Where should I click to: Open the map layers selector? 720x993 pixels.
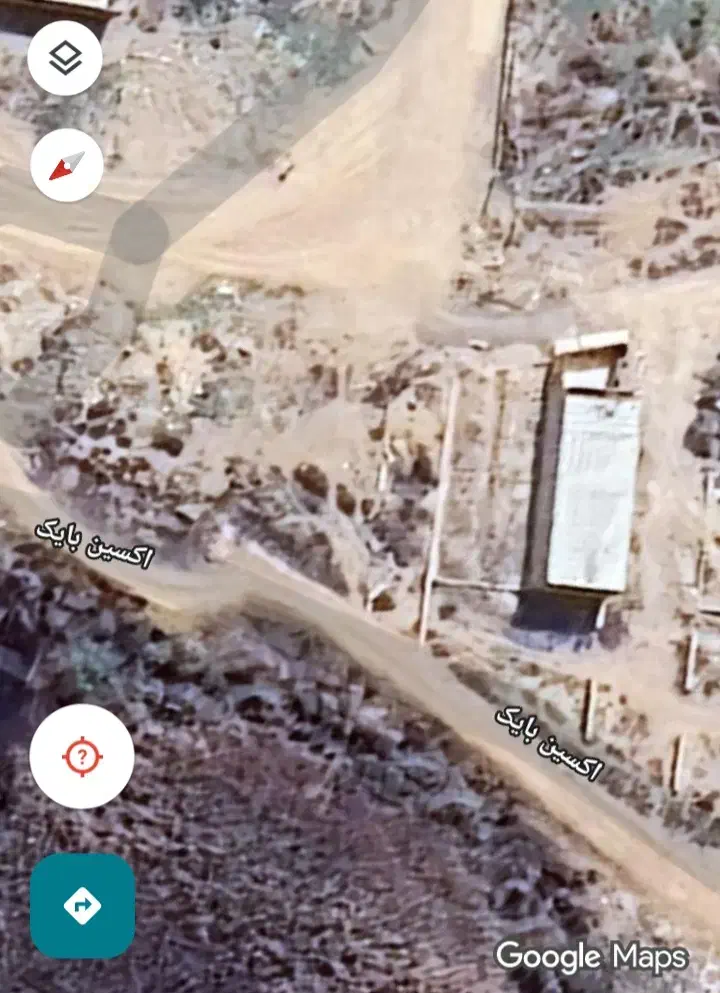pos(65,58)
